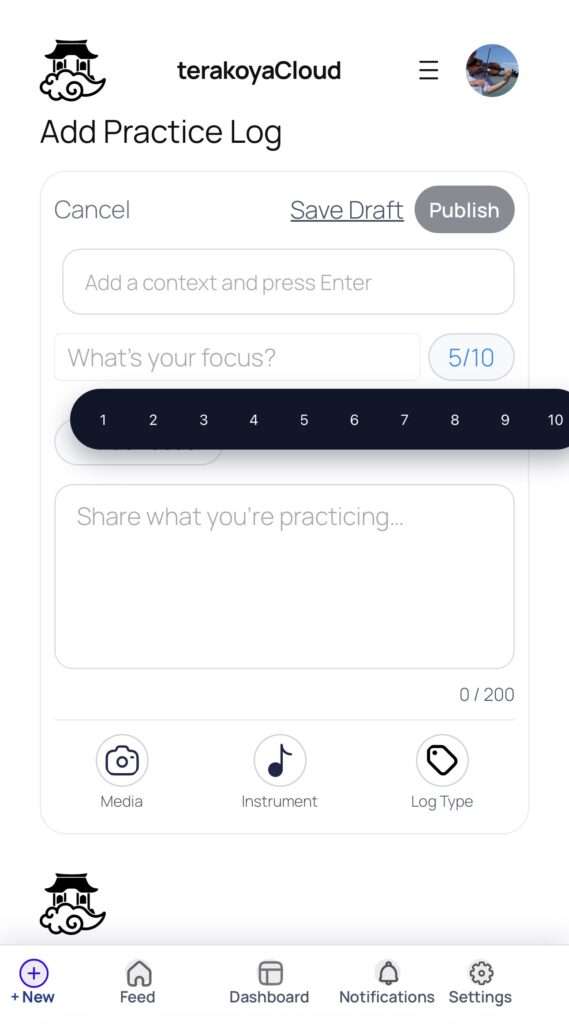Tap the + New tab

click(33, 982)
